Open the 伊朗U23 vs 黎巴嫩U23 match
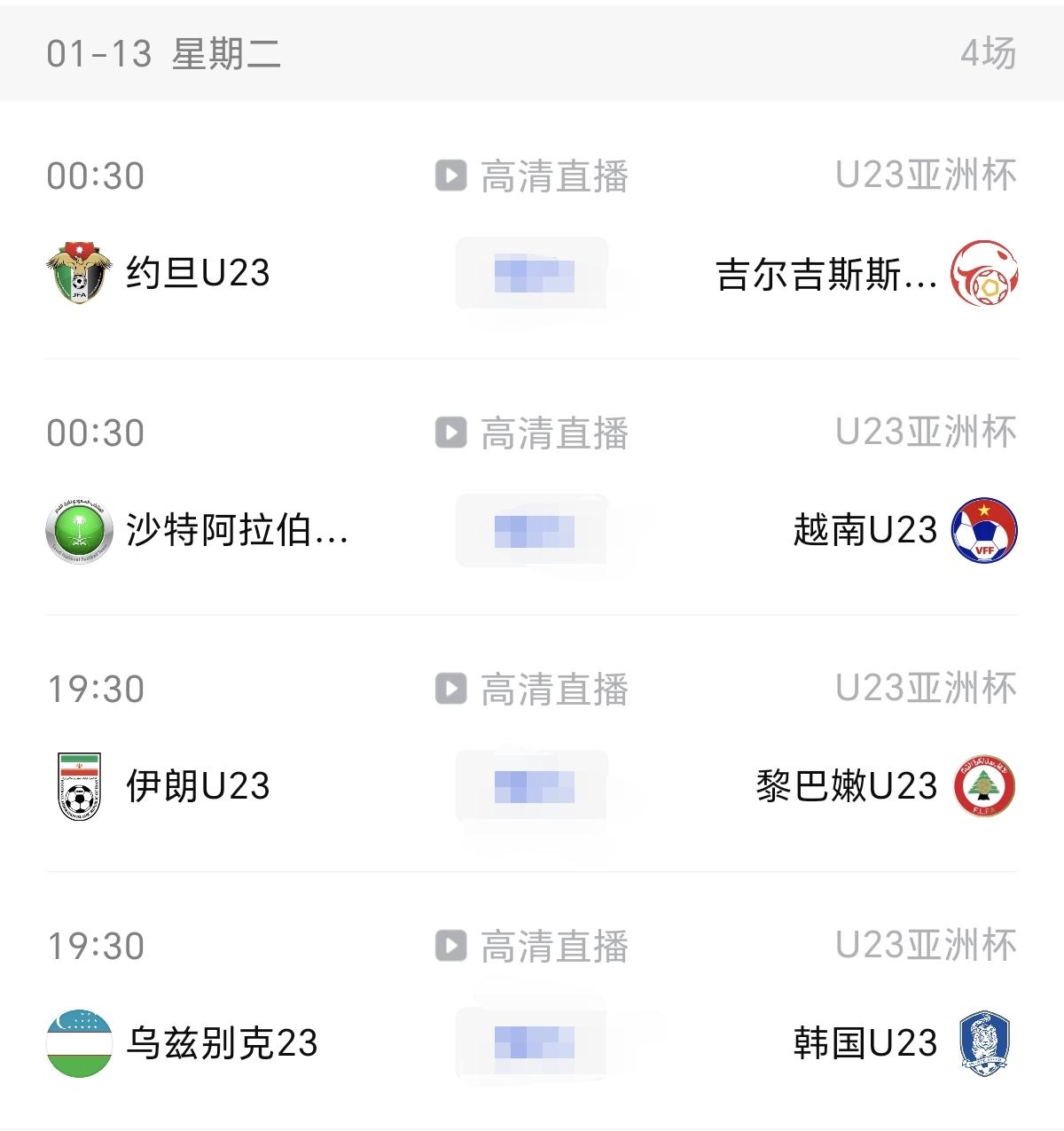 (532, 744)
